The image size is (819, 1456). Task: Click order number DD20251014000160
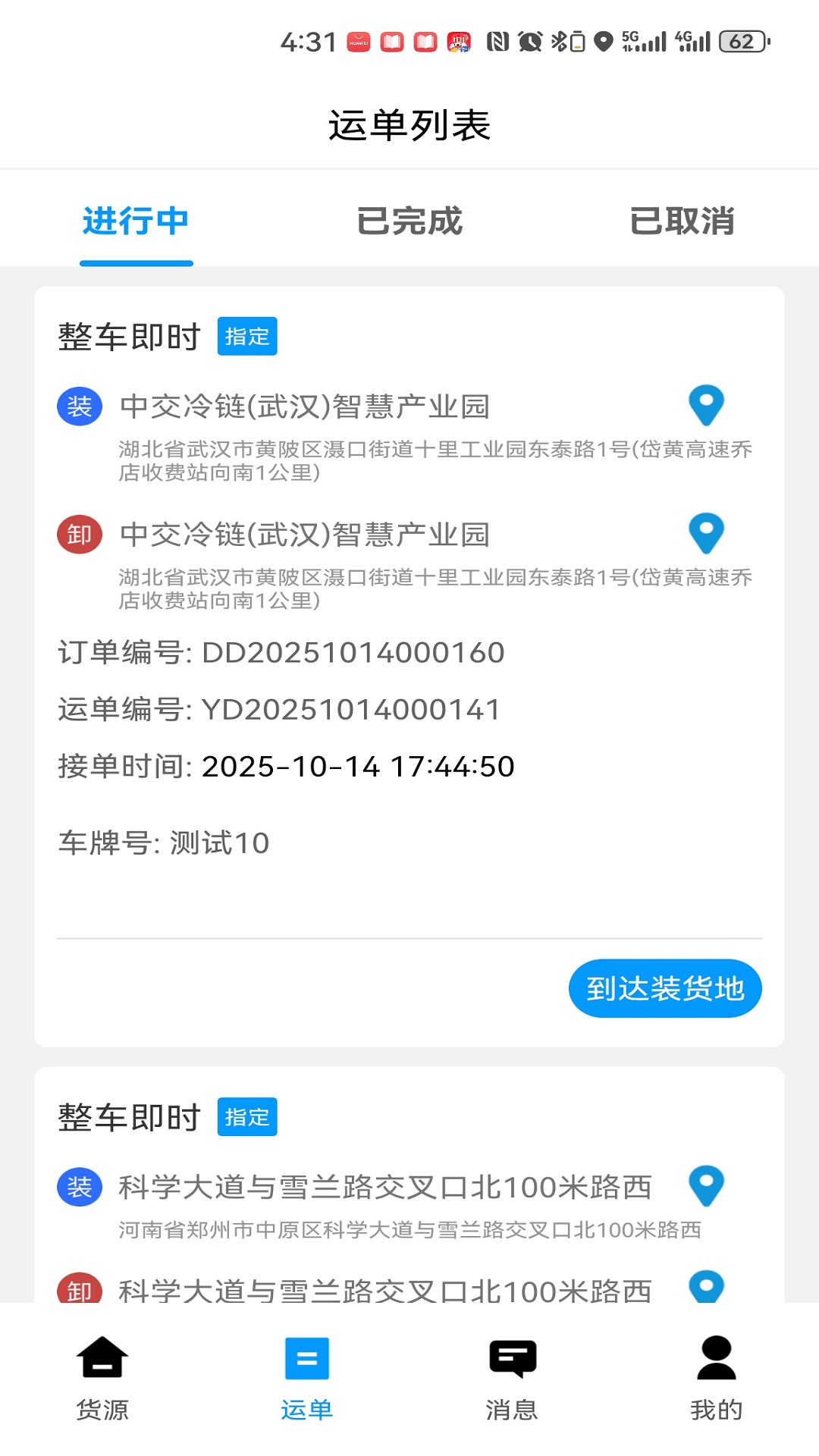[352, 652]
